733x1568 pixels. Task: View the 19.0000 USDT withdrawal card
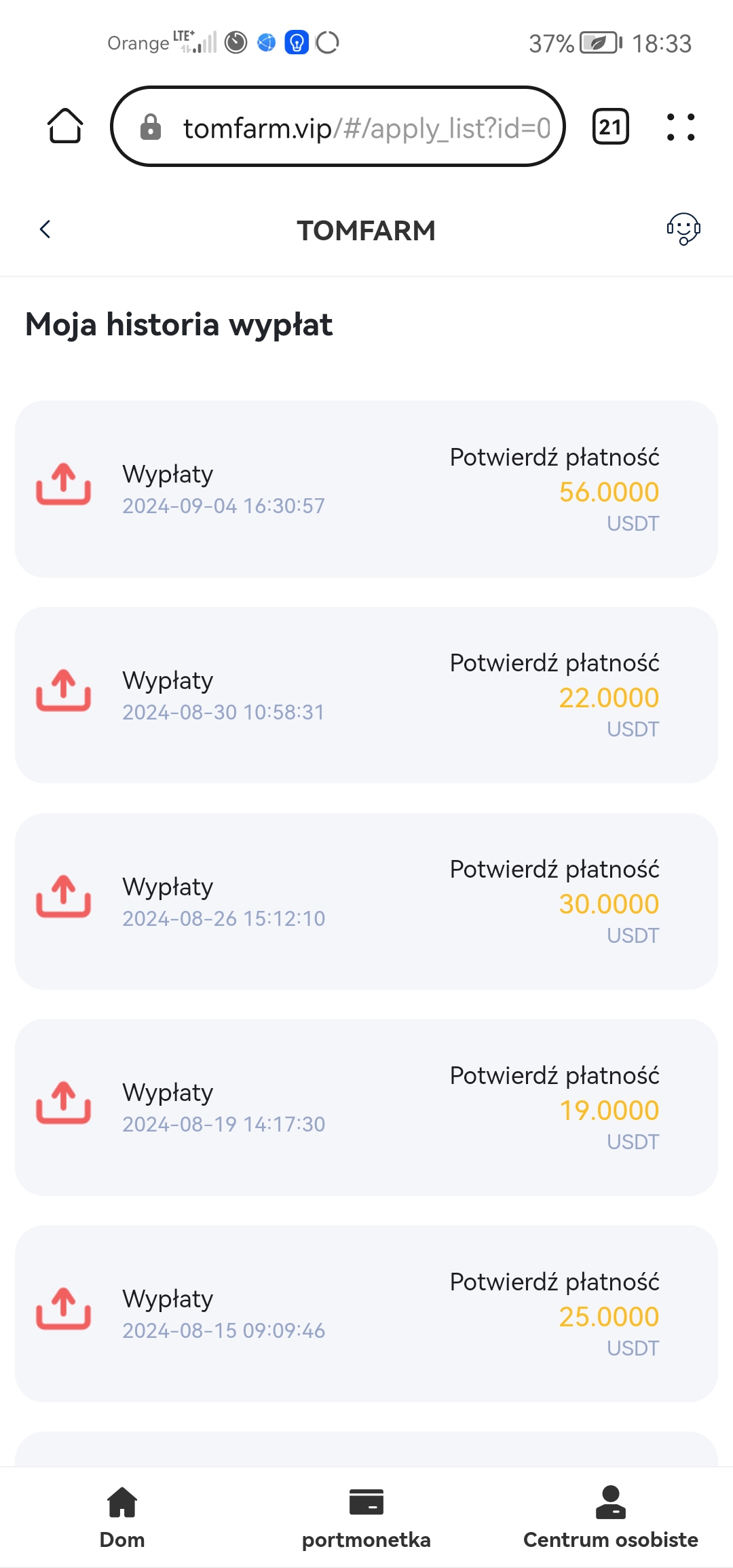click(366, 1107)
